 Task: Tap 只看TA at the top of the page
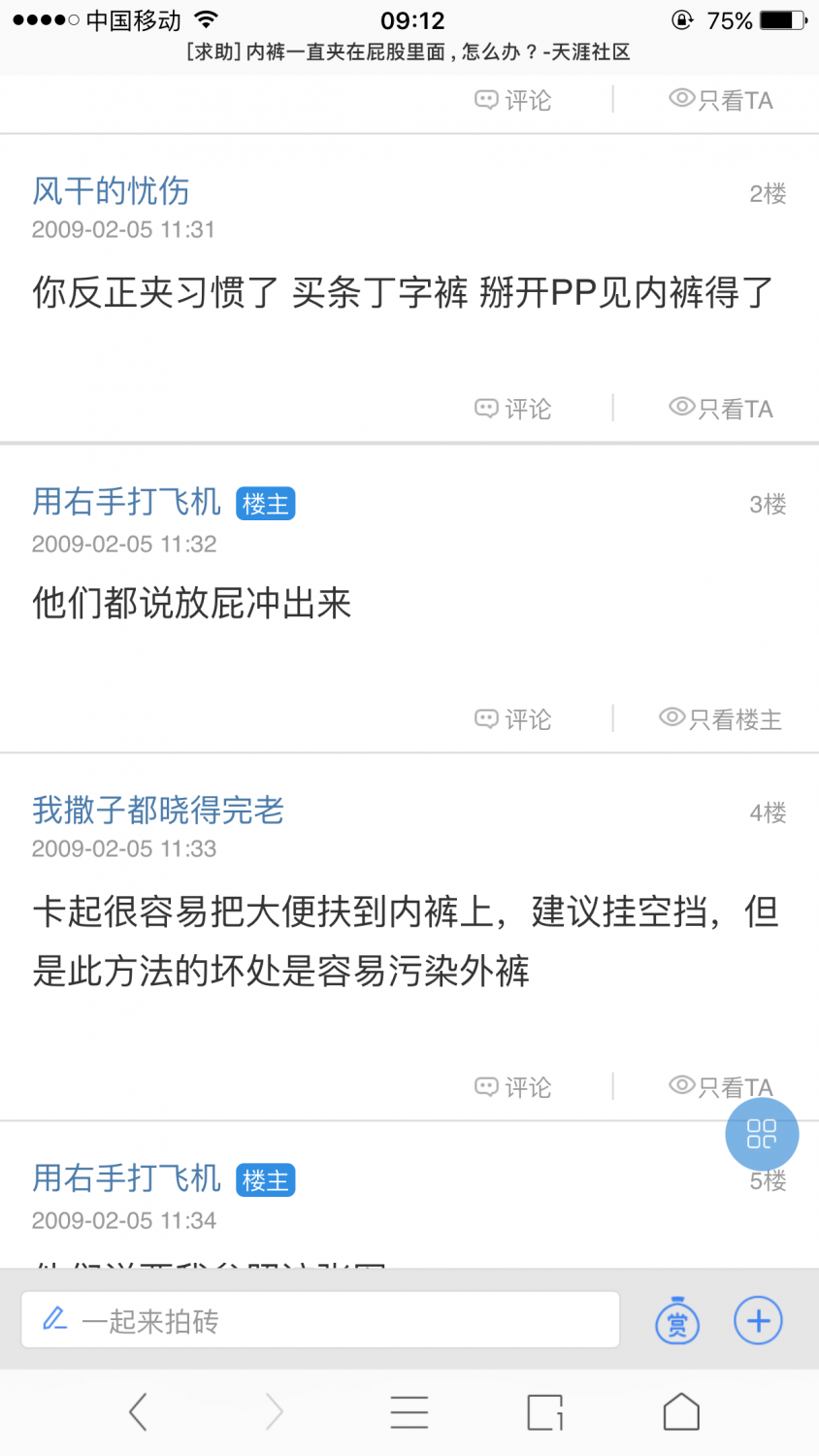(x=721, y=100)
